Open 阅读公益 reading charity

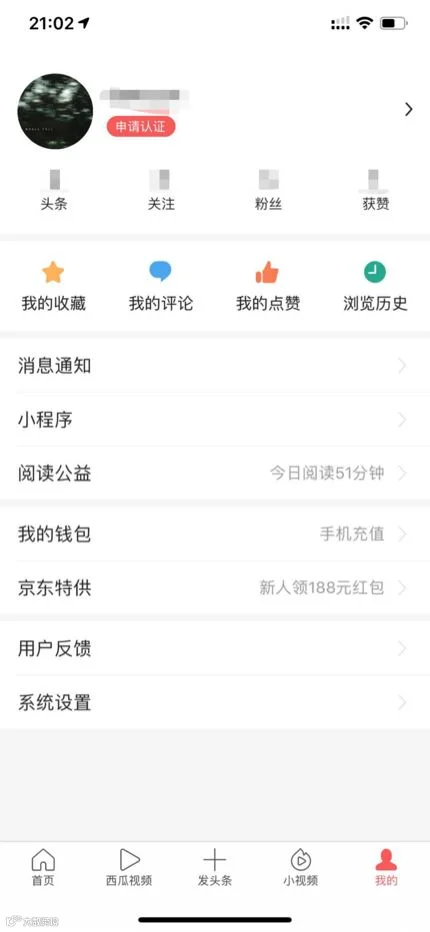point(215,474)
